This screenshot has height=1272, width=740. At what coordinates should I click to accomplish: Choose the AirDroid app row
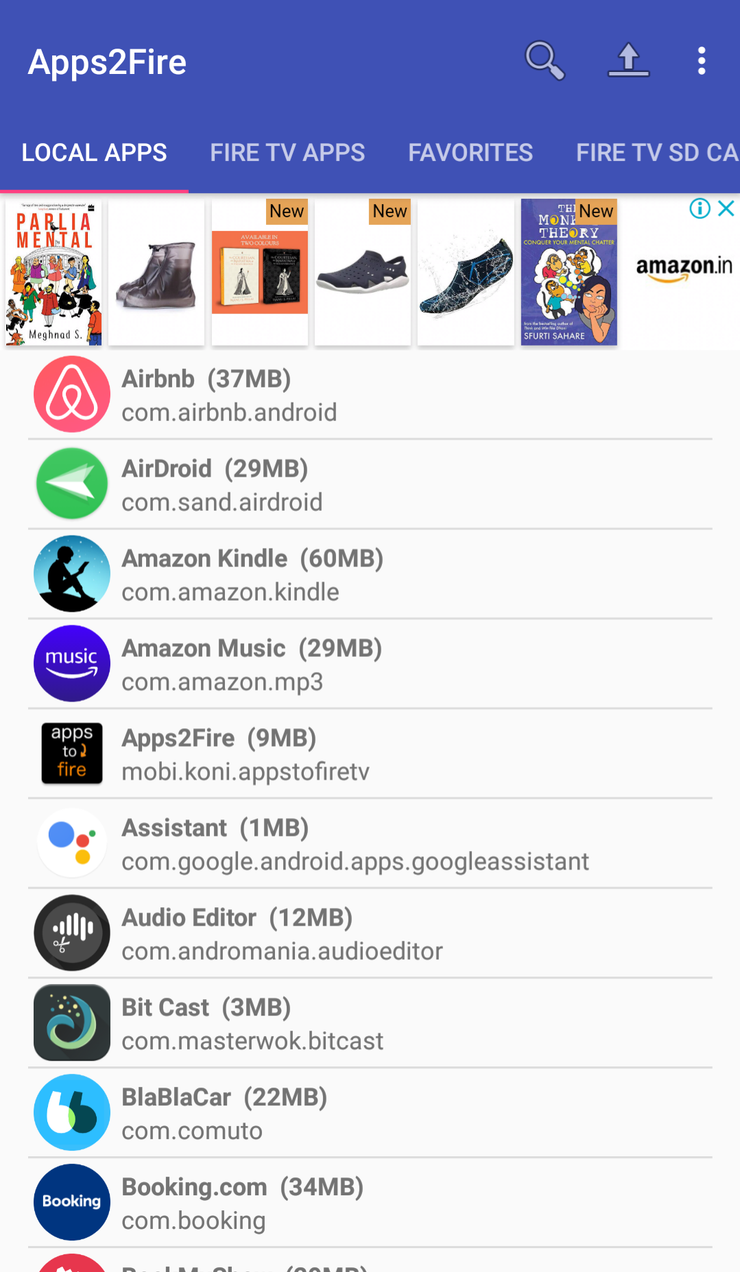coord(370,485)
